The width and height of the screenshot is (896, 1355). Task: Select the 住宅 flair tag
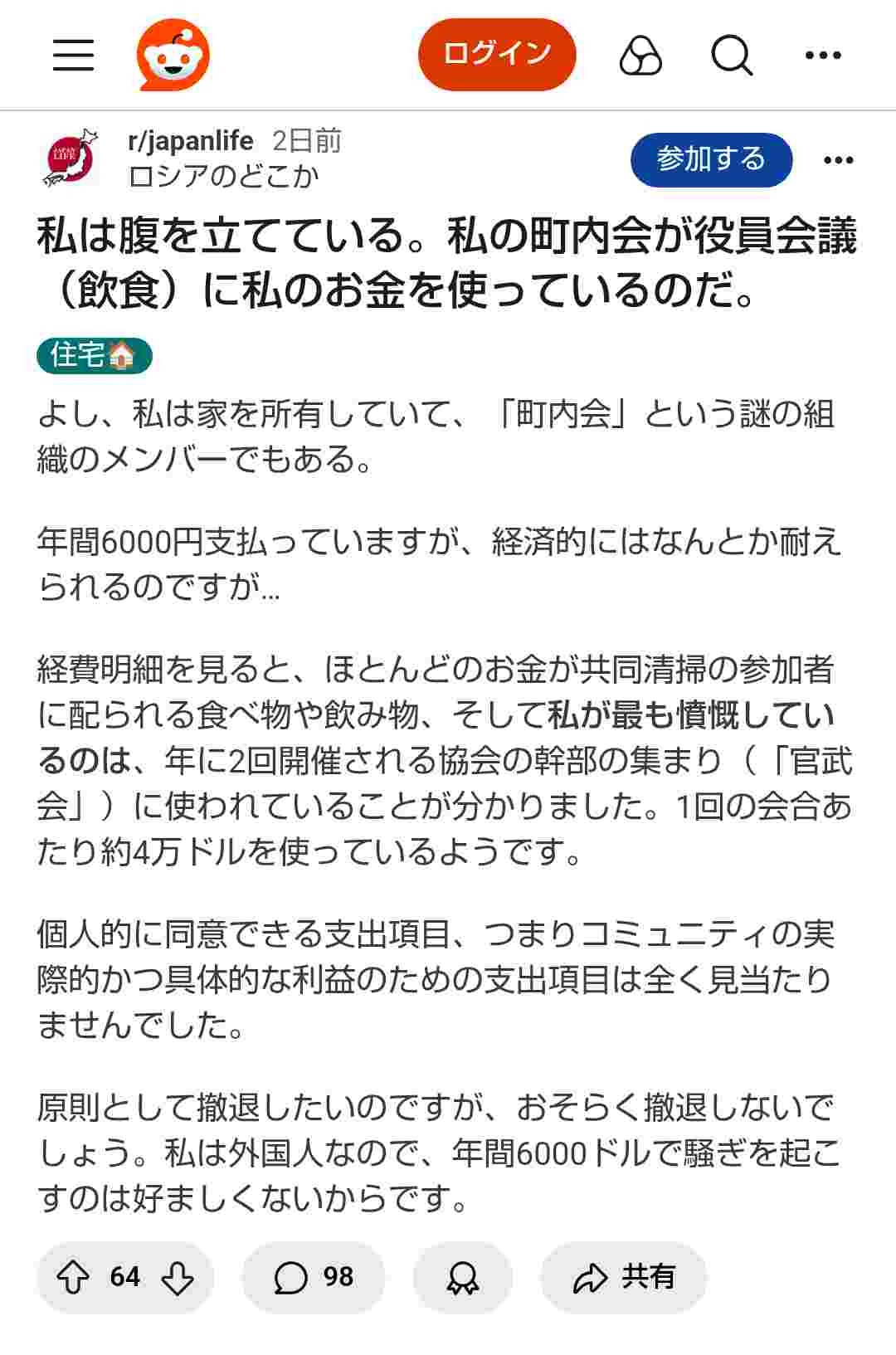coord(95,356)
